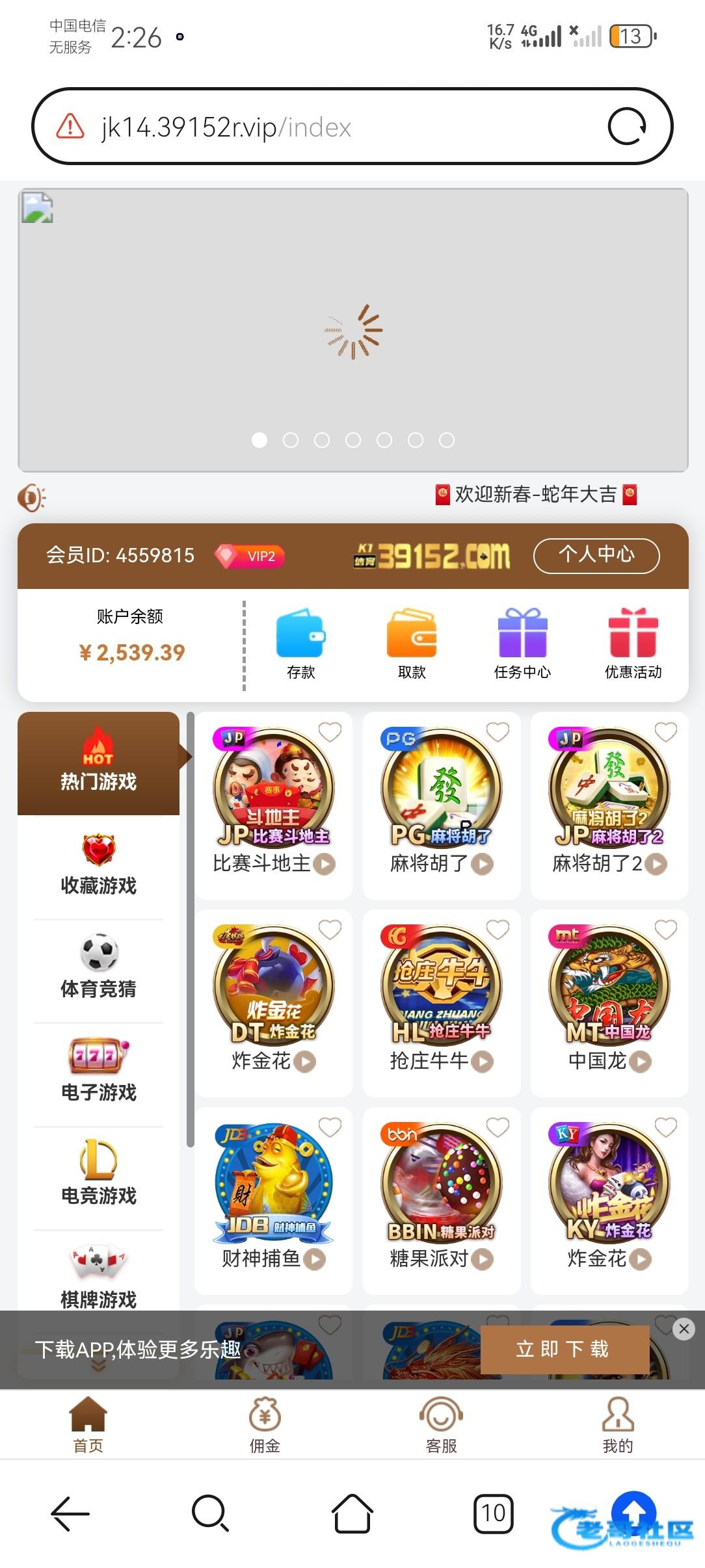Select 电子游戏 category

pos(98,1073)
